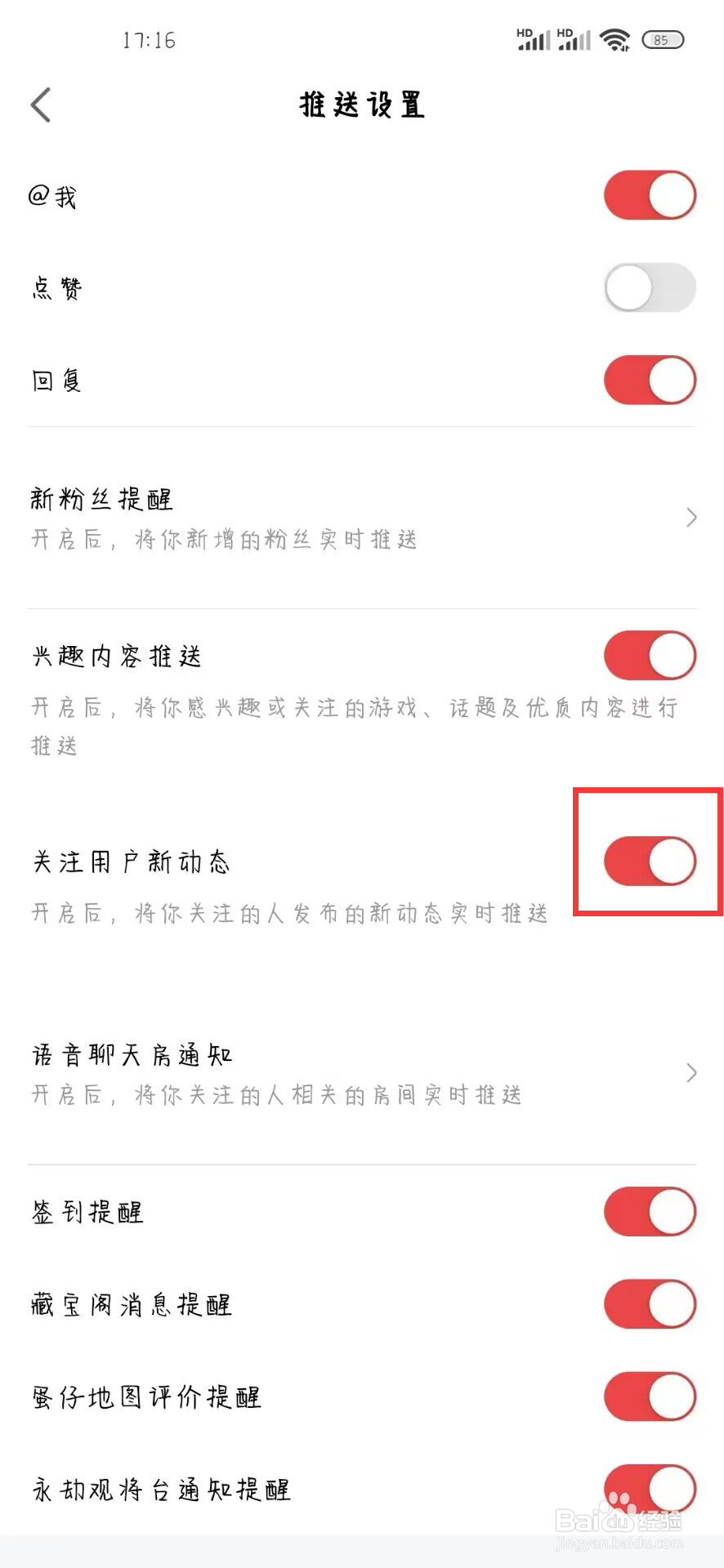Click the battery level indicator
724x1568 pixels.
point(664,39)
